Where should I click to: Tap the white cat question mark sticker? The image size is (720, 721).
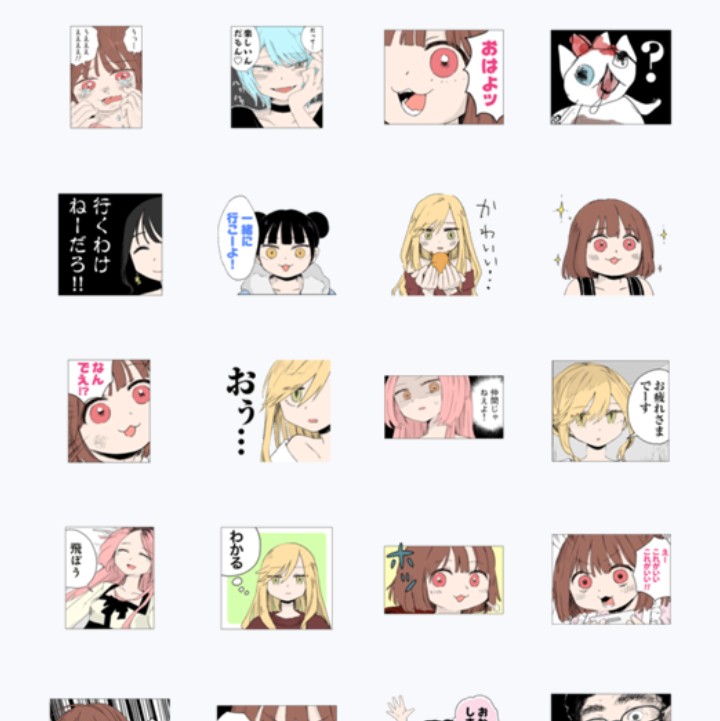(610, 77)
